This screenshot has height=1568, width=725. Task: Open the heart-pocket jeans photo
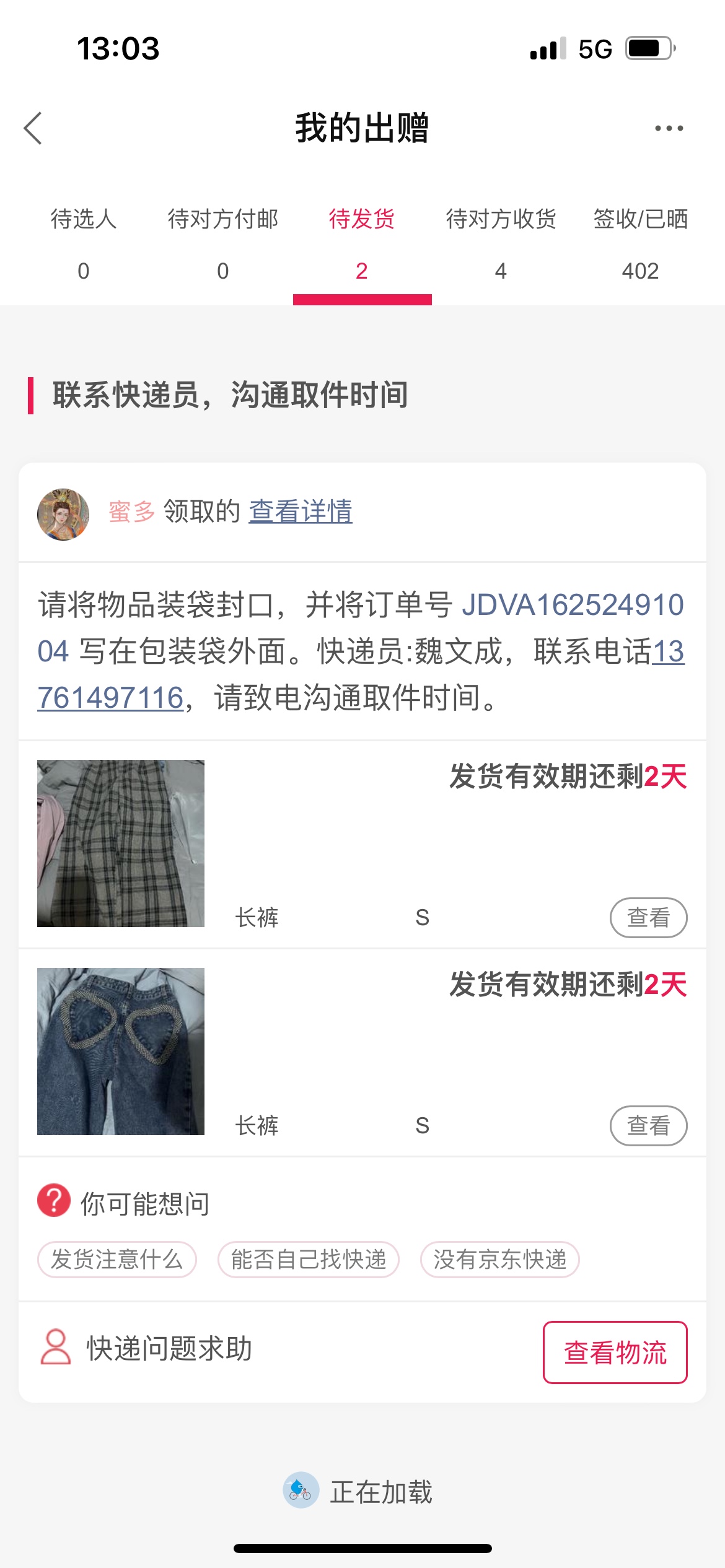click(x=121, y=1051)
